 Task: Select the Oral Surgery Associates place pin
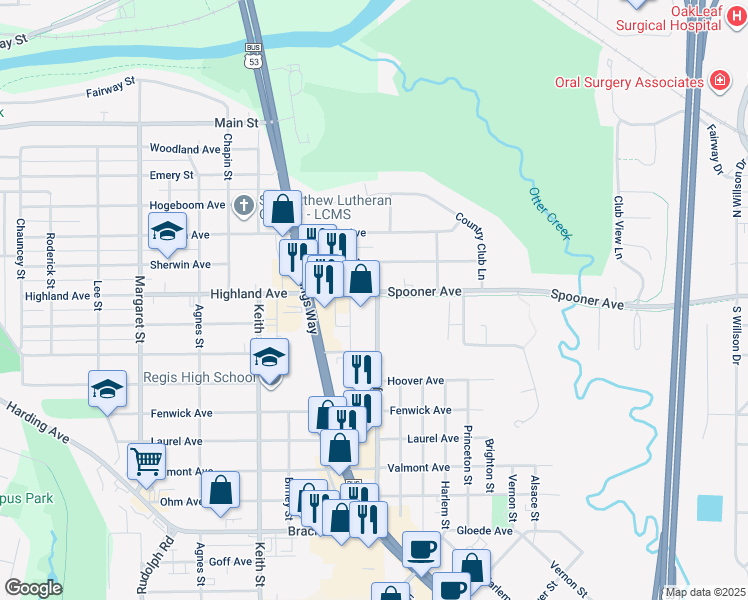pos(720,80)
